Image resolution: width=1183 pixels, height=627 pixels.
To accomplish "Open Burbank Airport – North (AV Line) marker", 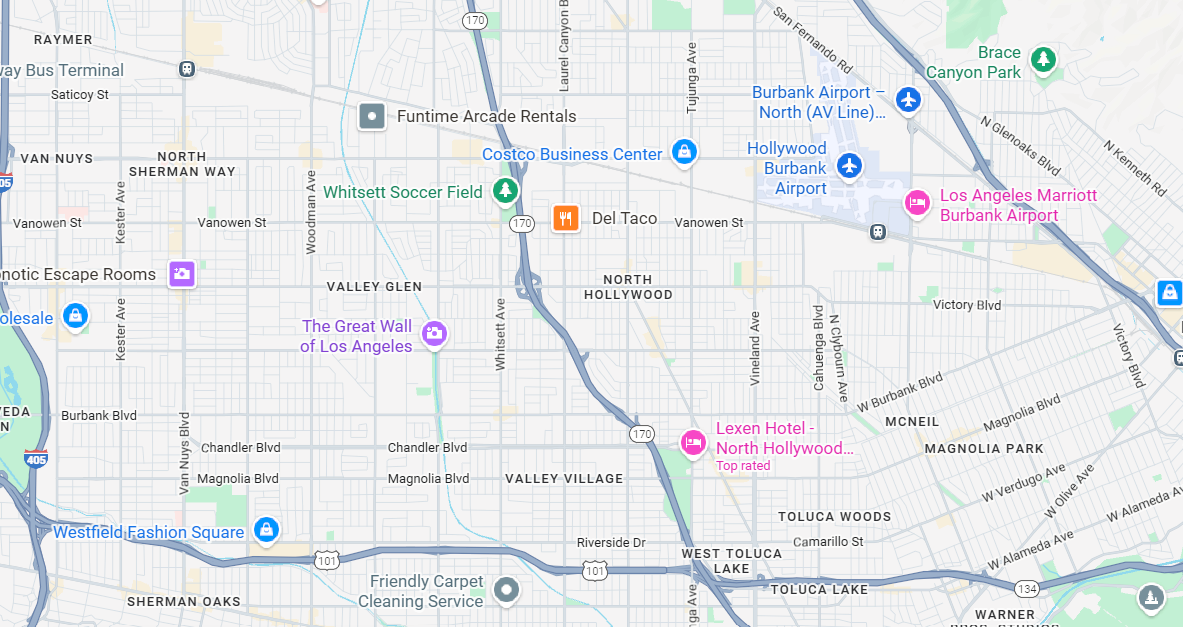I will click(x=908, y=99).
